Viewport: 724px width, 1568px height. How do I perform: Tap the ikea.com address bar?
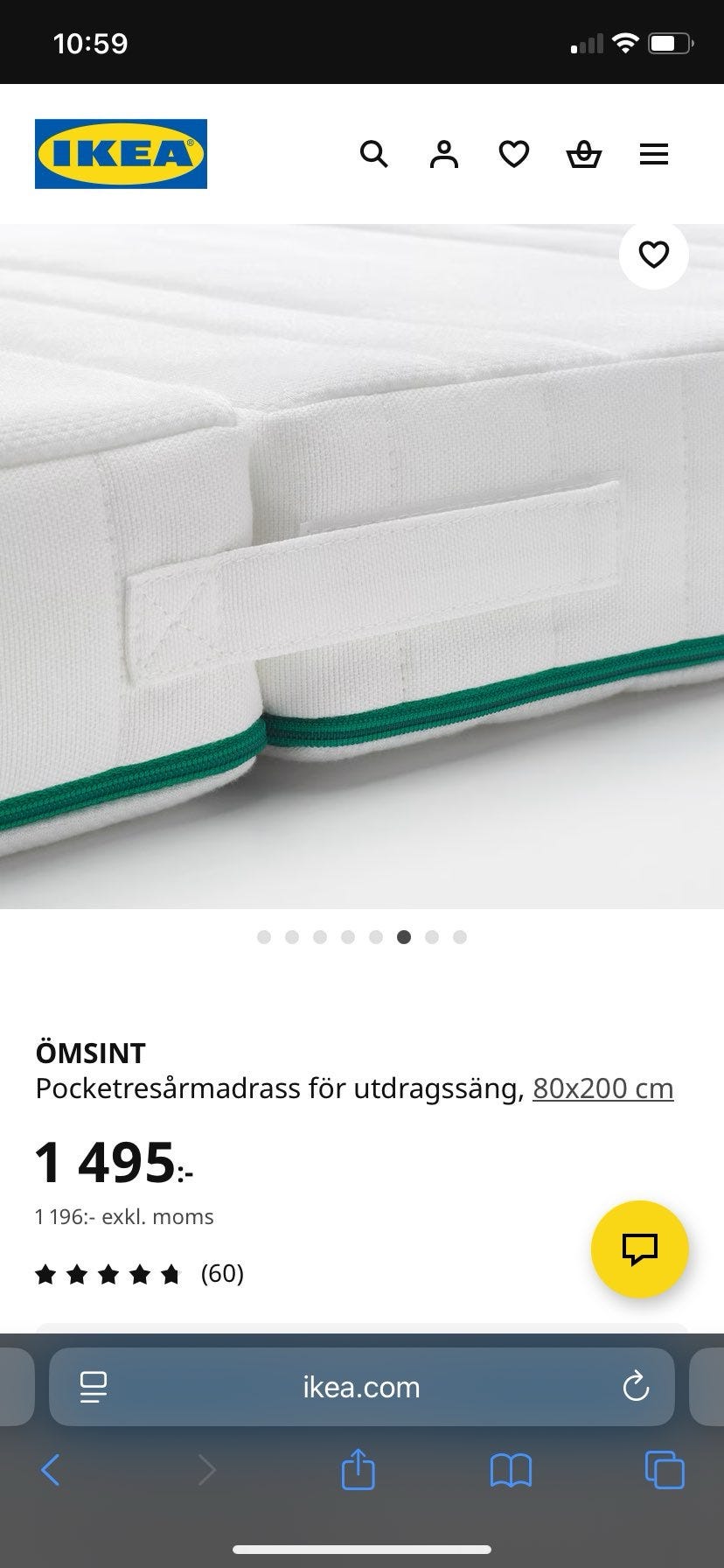[361, 1387]
